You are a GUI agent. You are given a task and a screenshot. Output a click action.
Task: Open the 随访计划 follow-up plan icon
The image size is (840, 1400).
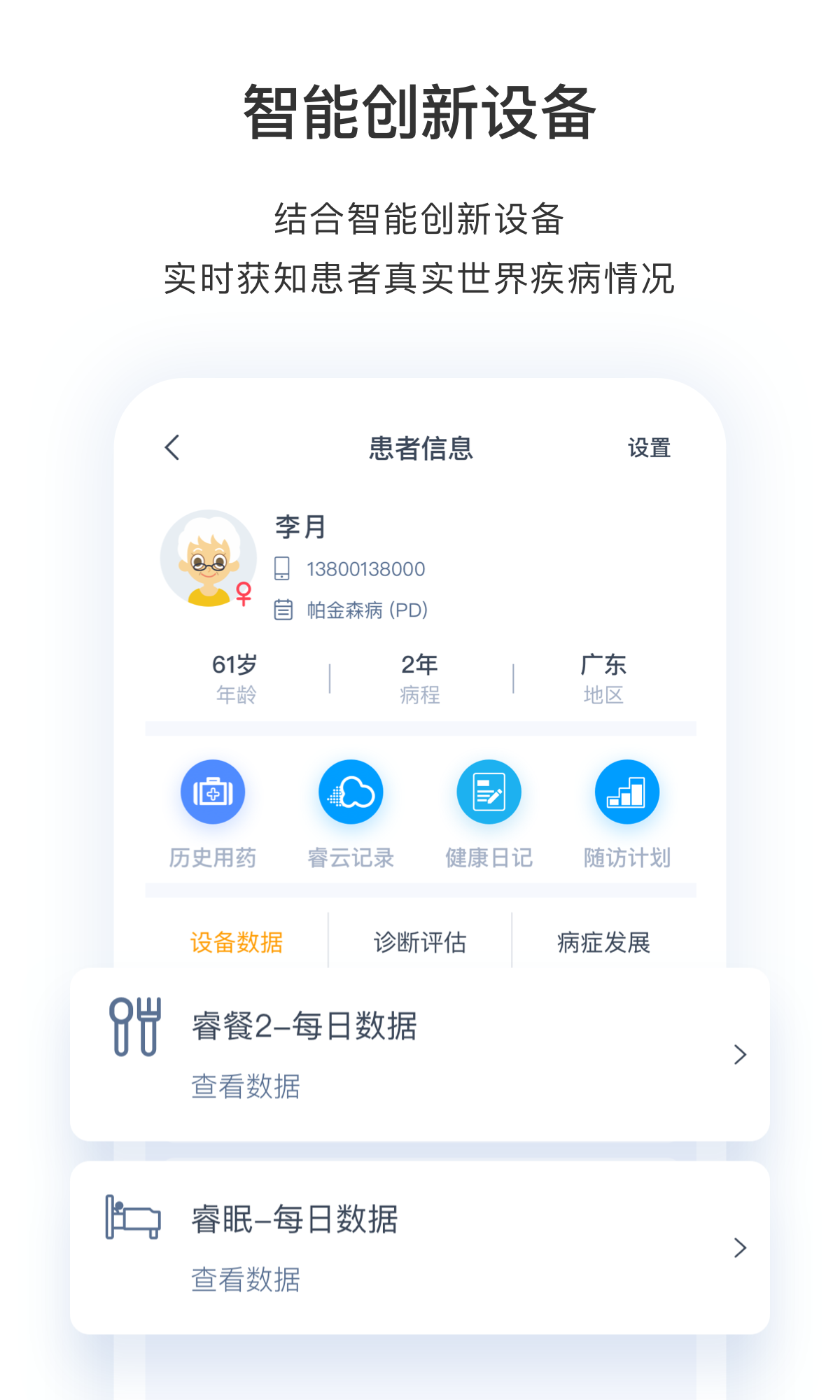(627, 791)
